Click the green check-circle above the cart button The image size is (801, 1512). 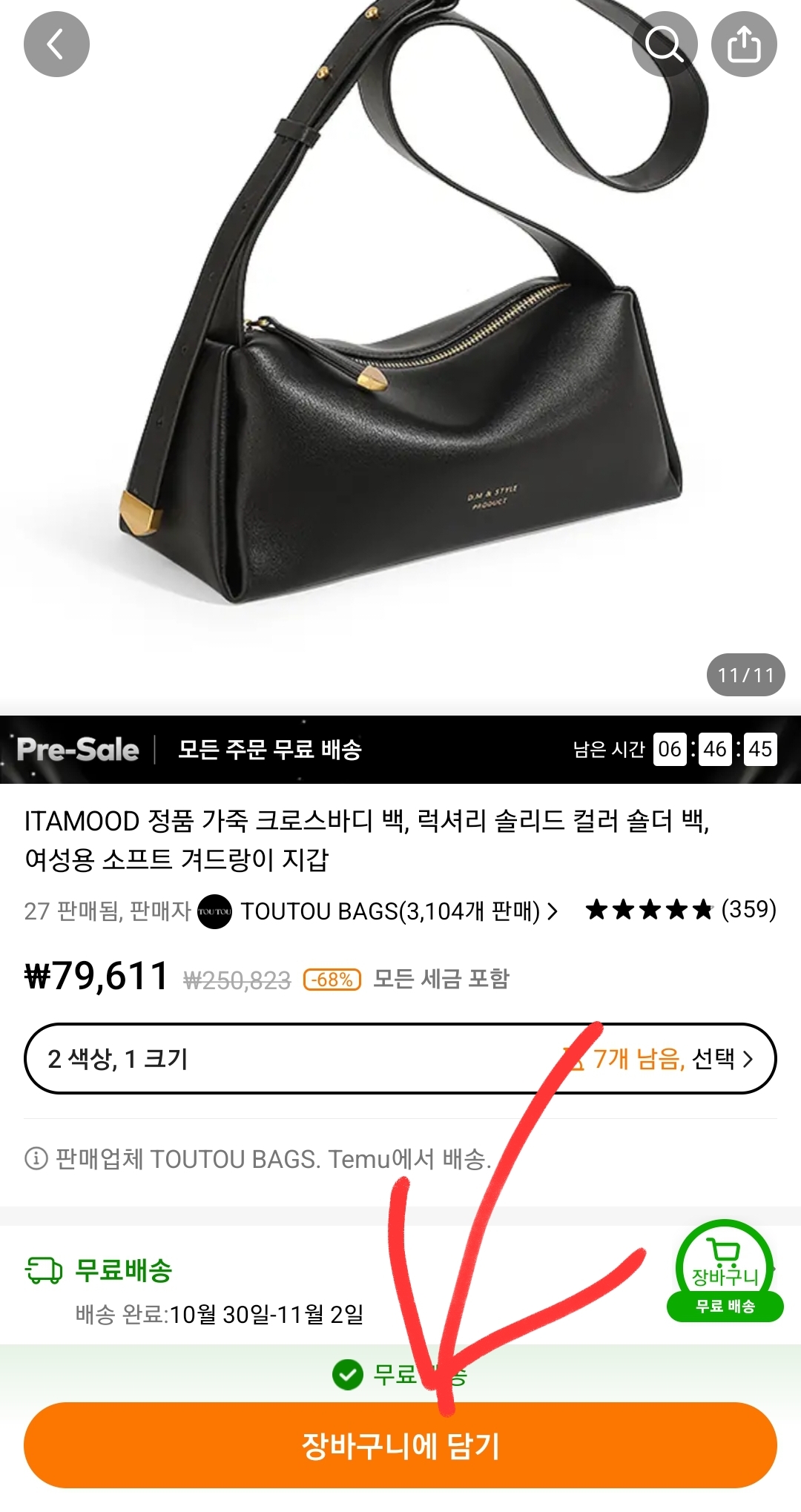click(x=348, y=1376)
